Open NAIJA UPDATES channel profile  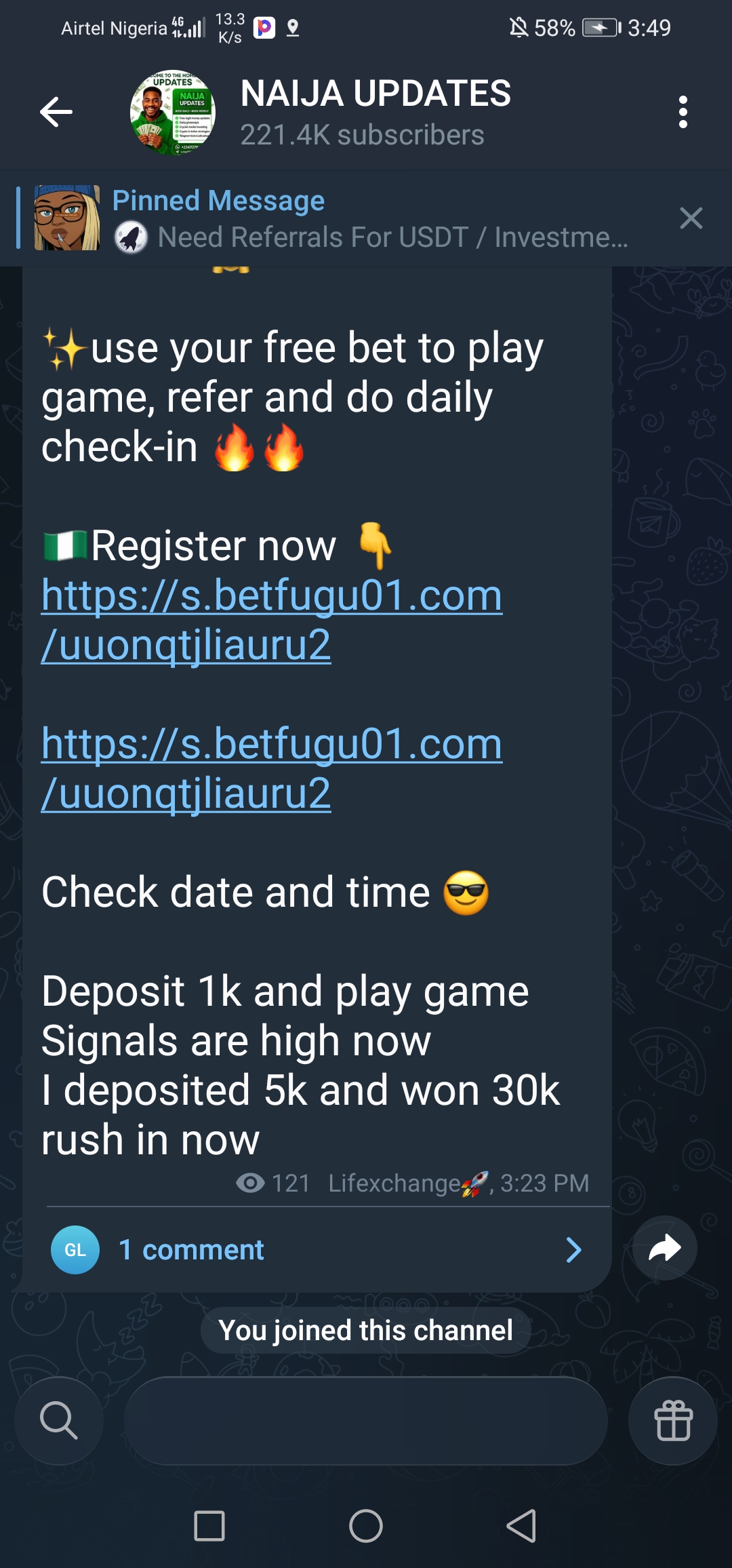coord(375,112)
